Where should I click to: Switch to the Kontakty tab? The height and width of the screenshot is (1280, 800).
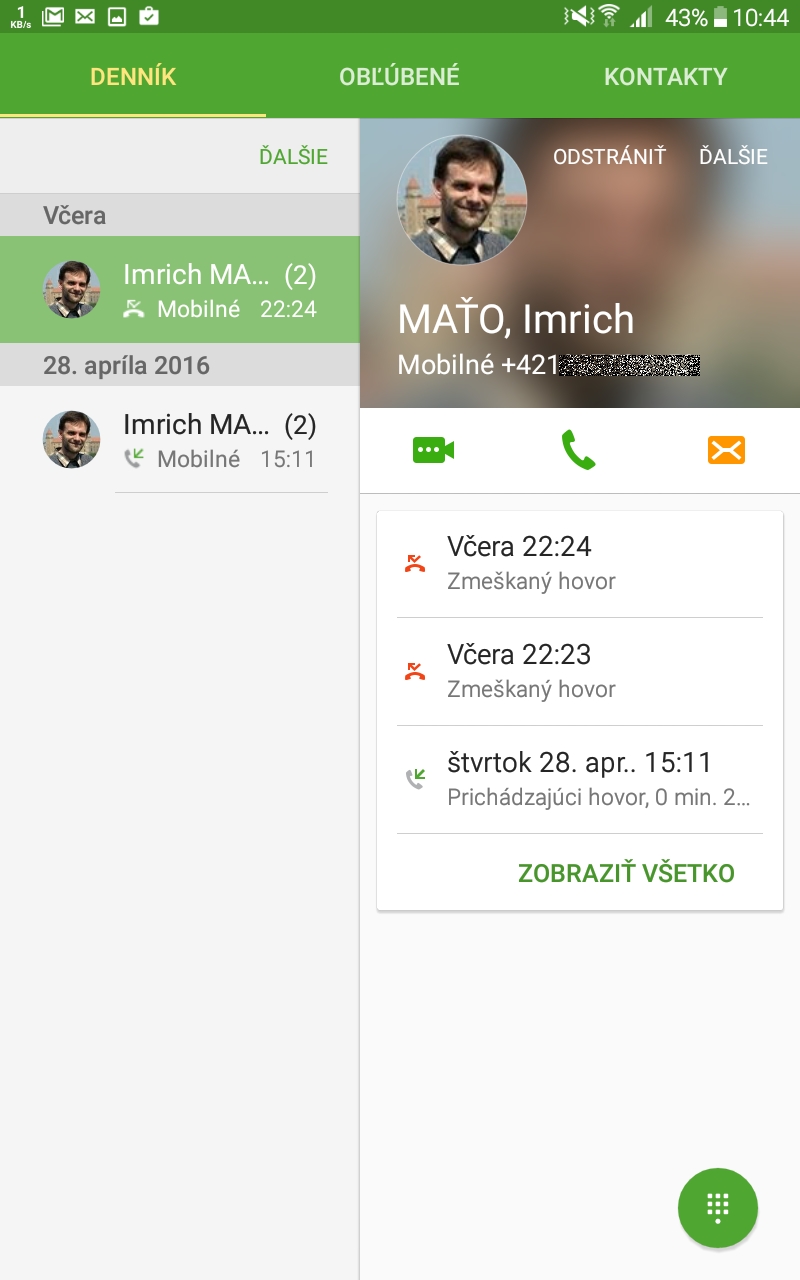tap(666, 77)
